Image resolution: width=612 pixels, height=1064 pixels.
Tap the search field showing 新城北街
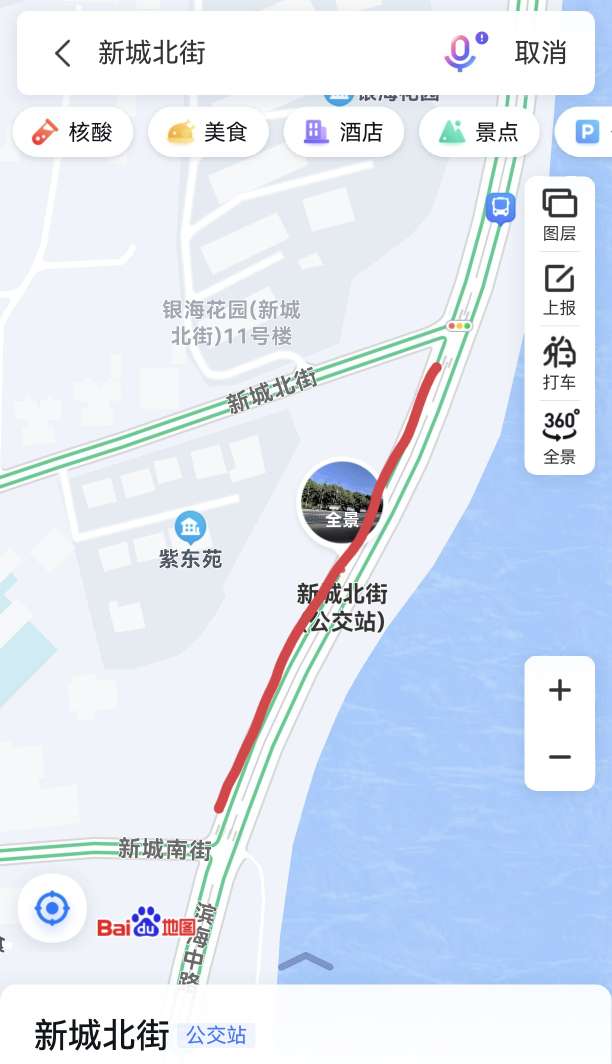pyautogui.click(x=250, y=53)
